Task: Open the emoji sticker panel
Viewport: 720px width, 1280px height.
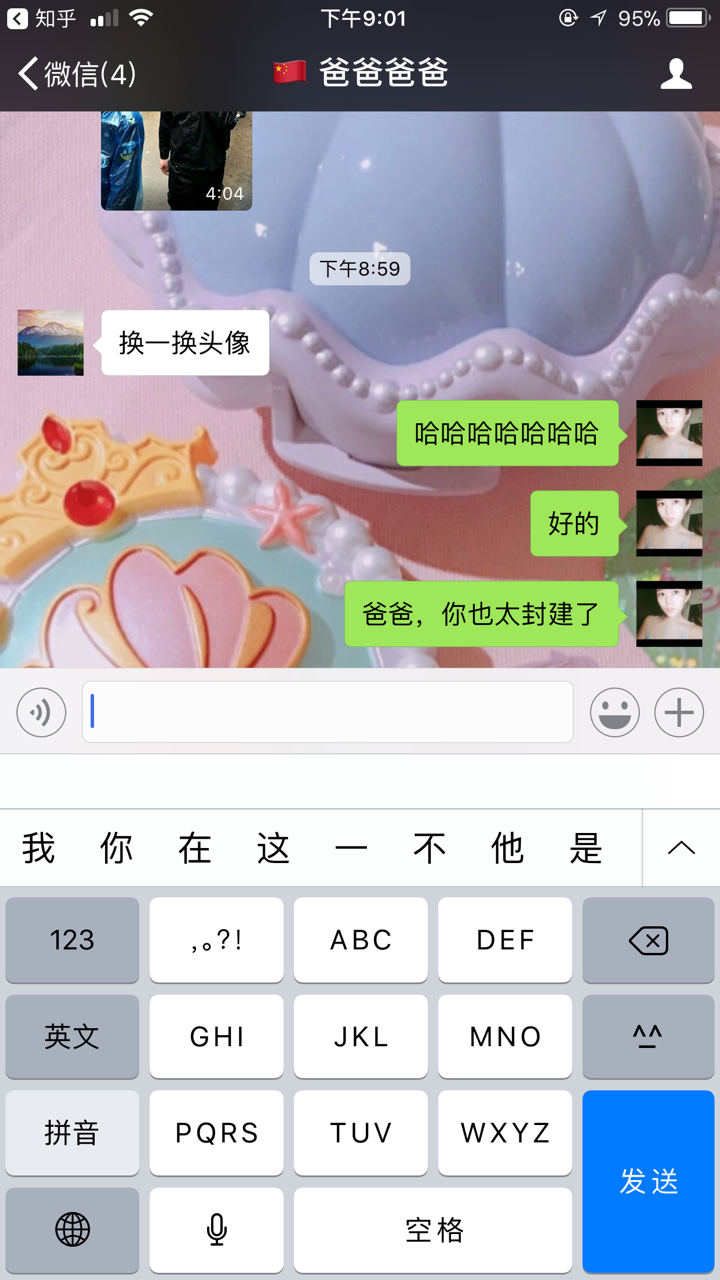Action: tap(614, 713)
